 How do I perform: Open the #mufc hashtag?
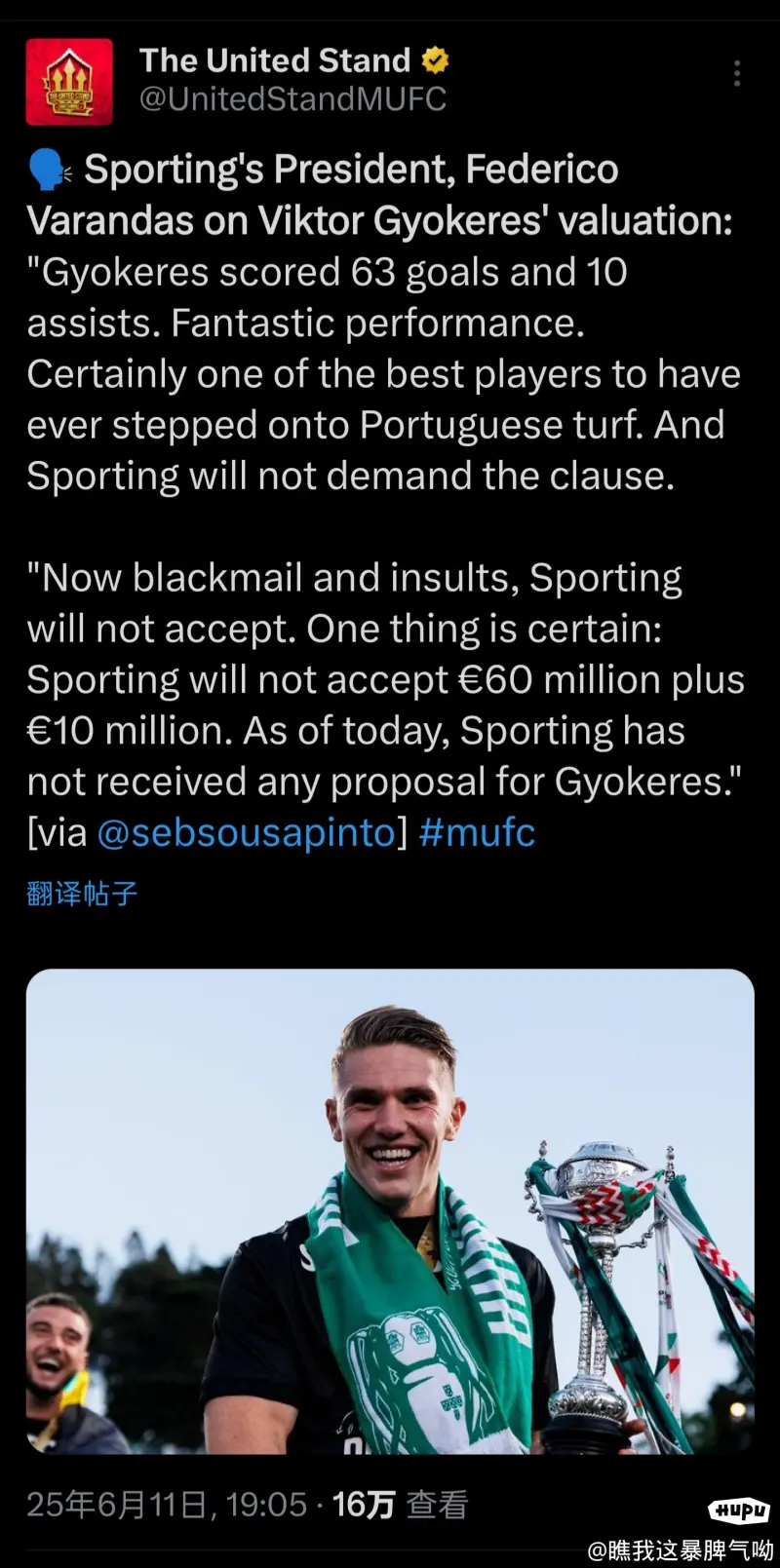click(x=477, y=833)
